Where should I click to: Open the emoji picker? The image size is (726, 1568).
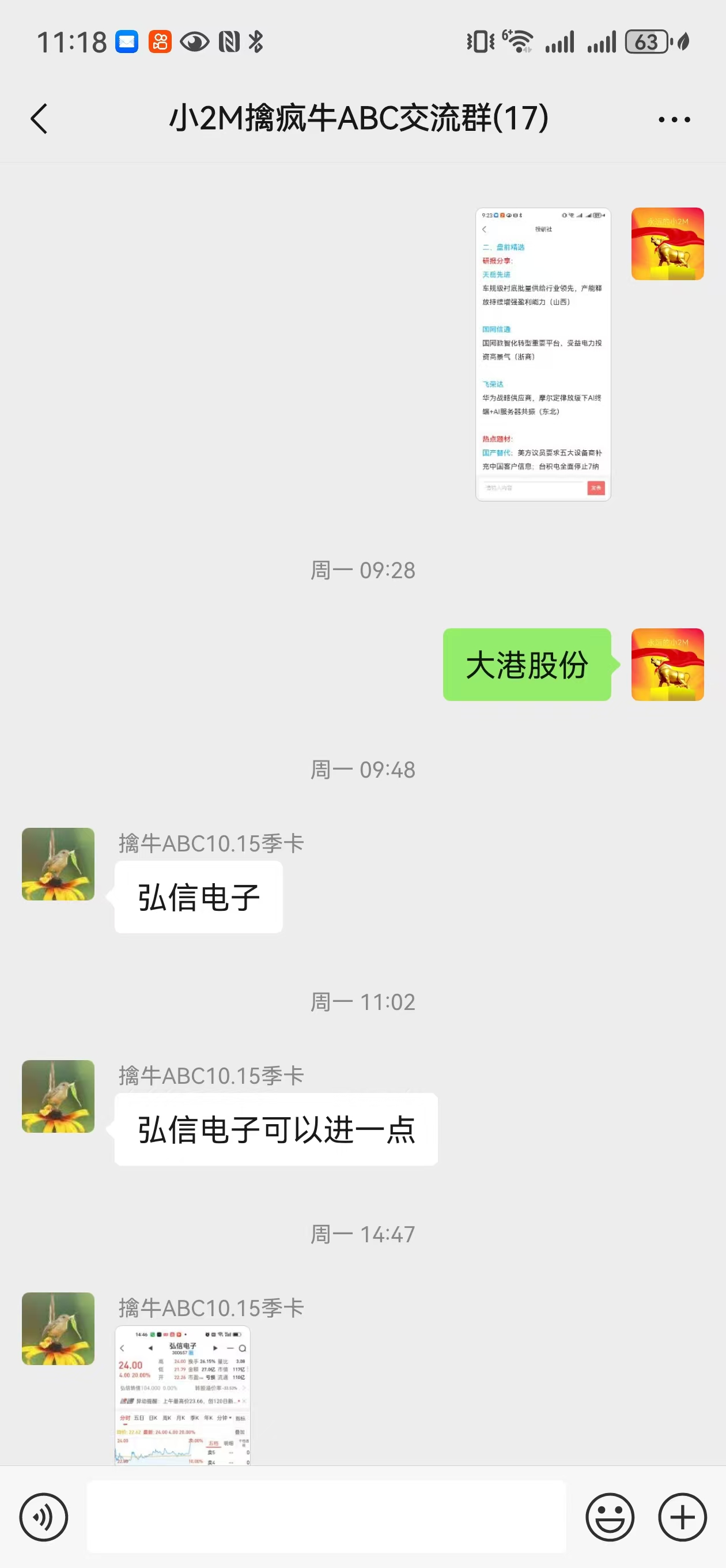click(609, 1517)
